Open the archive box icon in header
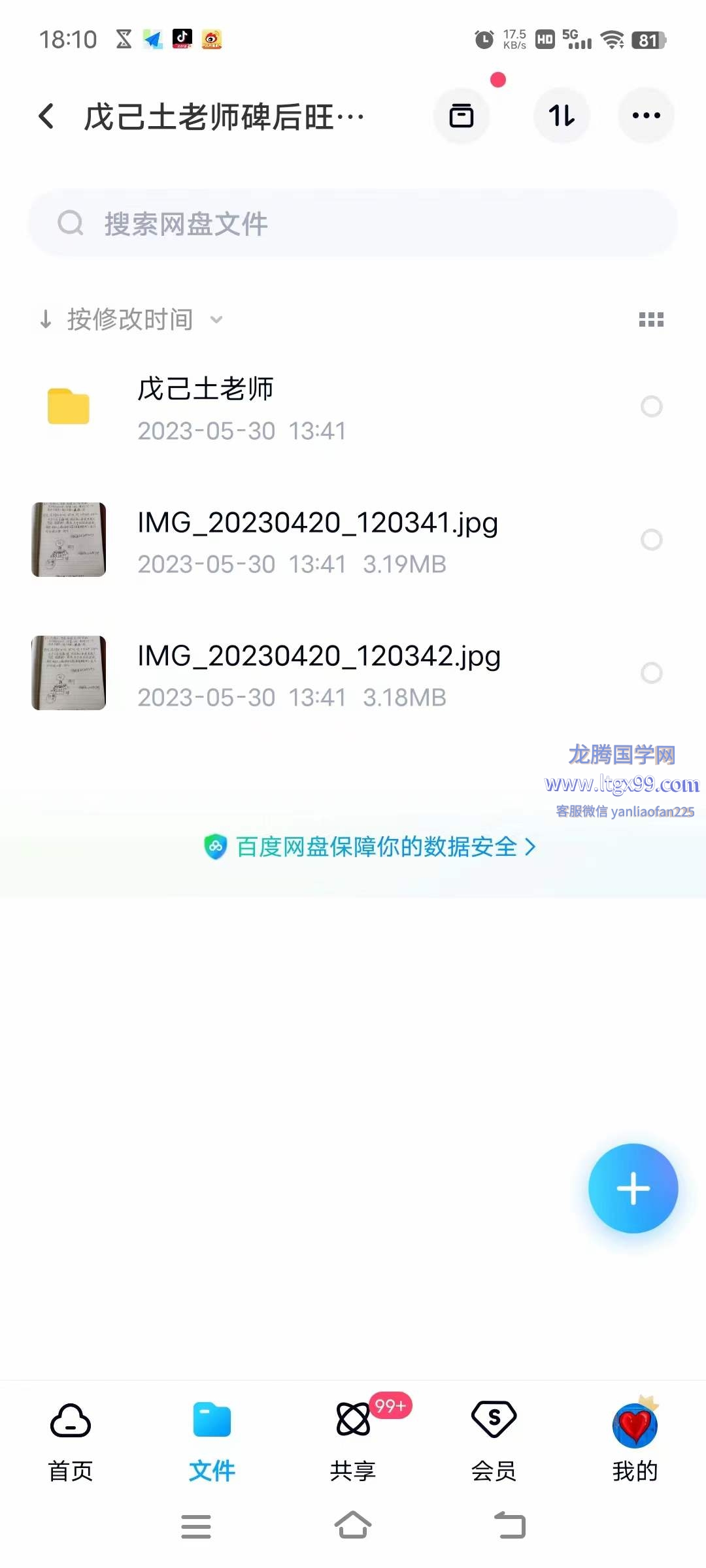 coord(462,116)
